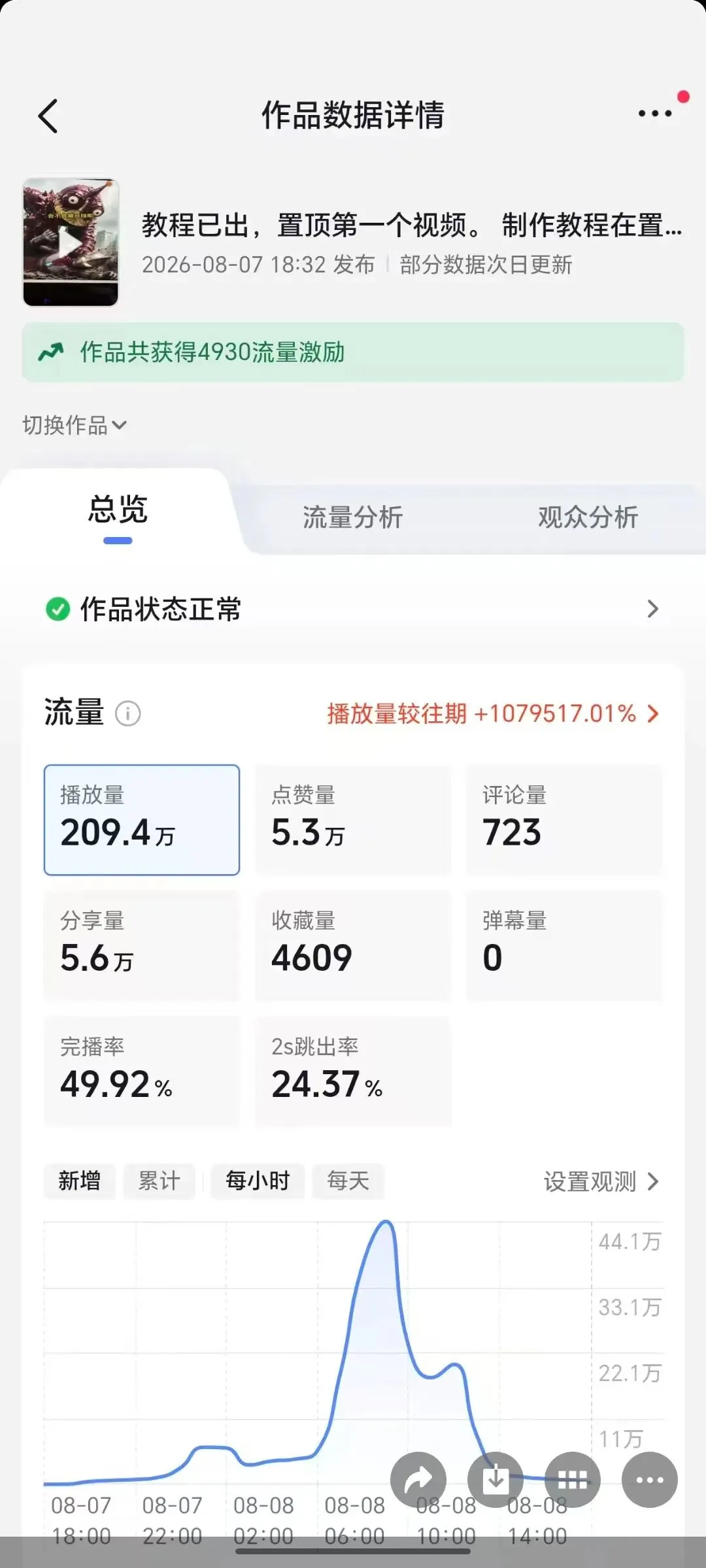706x1568 pixels.
Task: Open the 播放量较往期 comparison link
Action: [x=493, y=713]
